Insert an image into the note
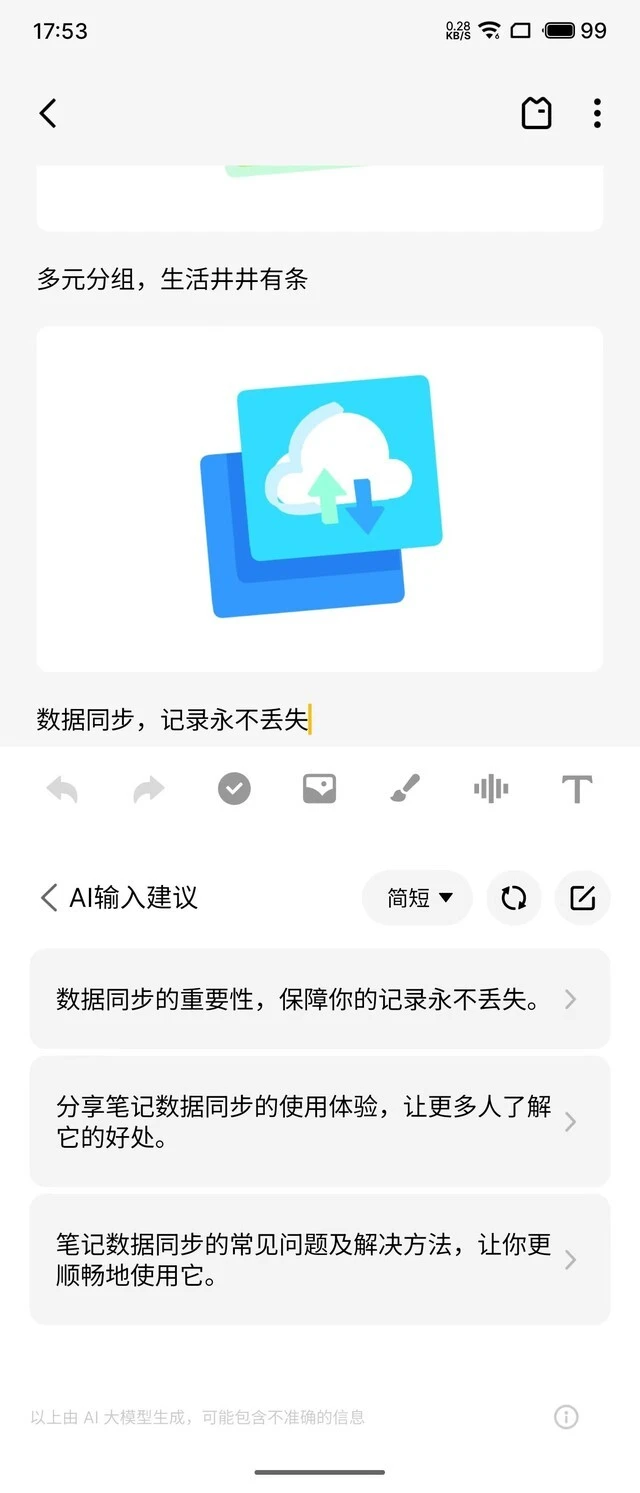 coord(320,790)
